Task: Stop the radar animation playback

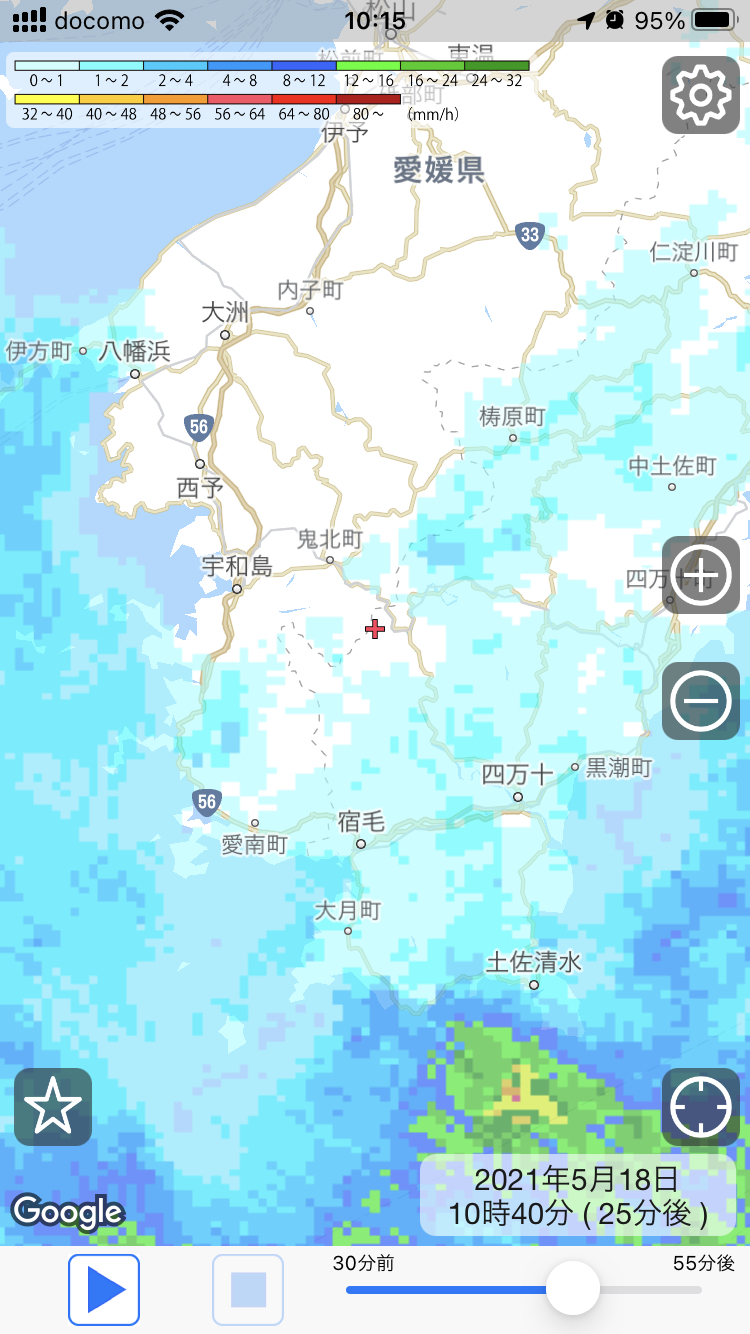Action: tap(248, 1290)
